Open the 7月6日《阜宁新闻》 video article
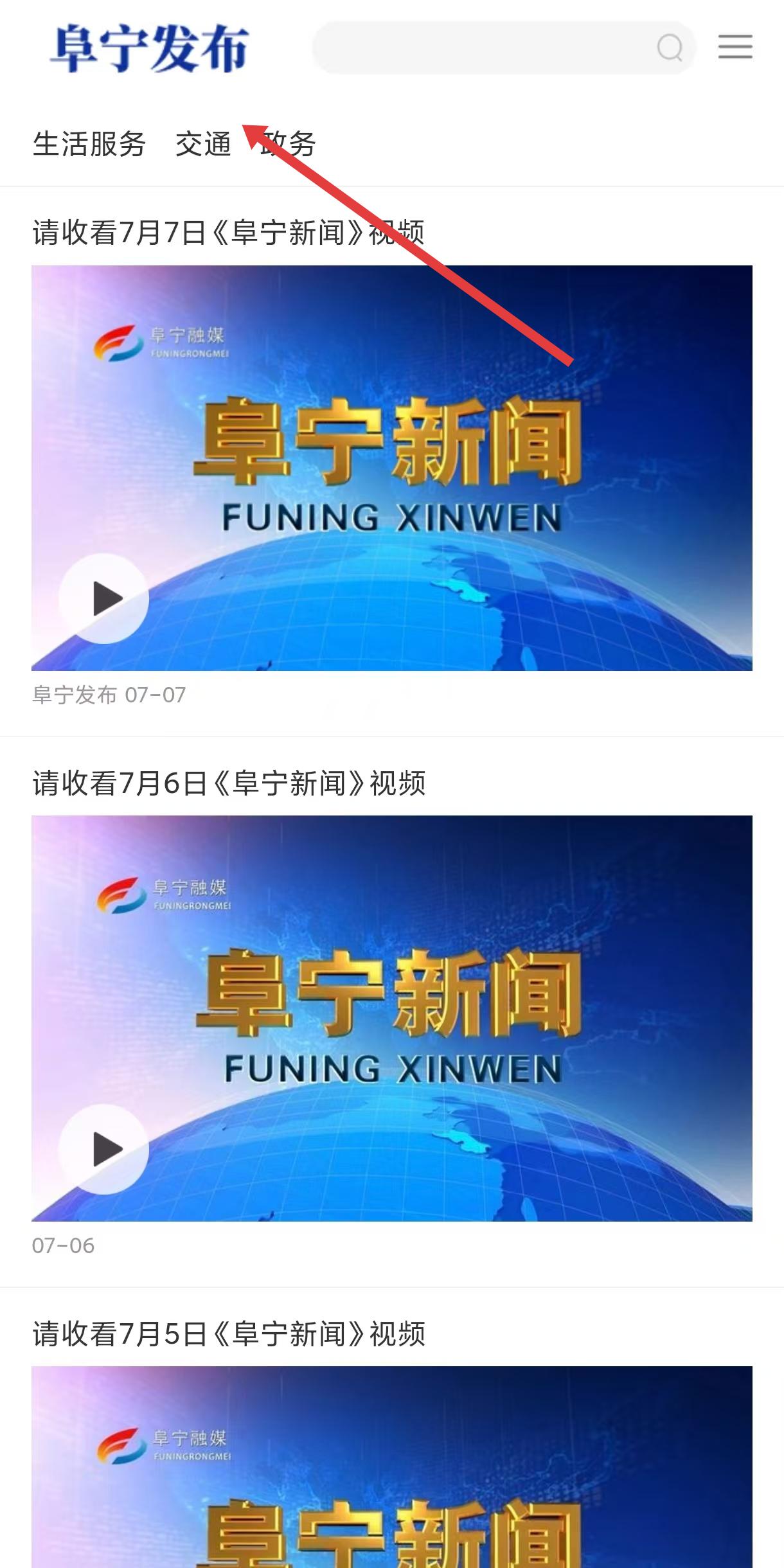Viewport: 784px width, 1568px height. click(x=229, y=783)
